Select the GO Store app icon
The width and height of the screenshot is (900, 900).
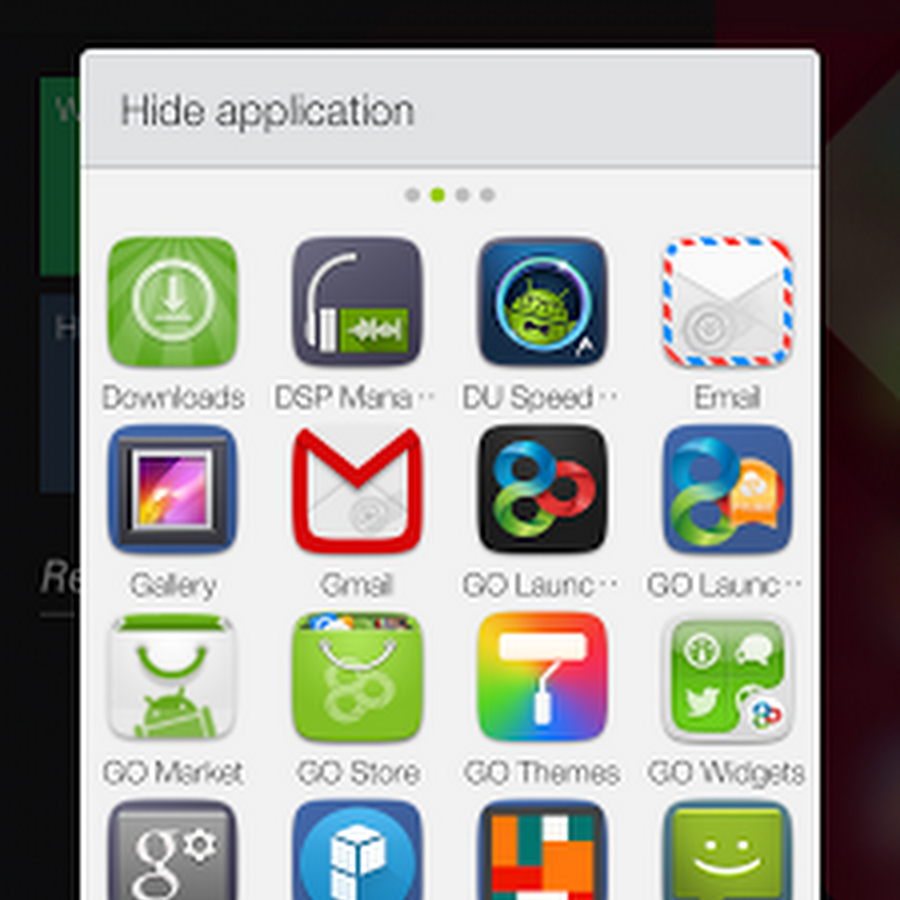click(357, 677)
